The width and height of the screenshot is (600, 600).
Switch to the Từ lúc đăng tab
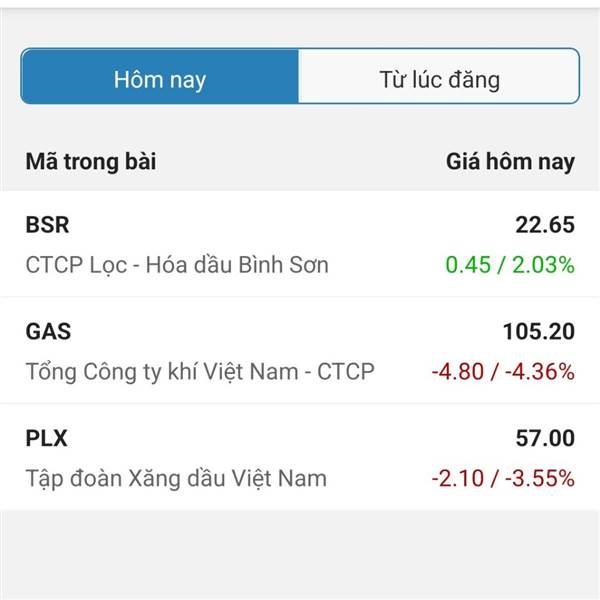click(x=439, y=76)
